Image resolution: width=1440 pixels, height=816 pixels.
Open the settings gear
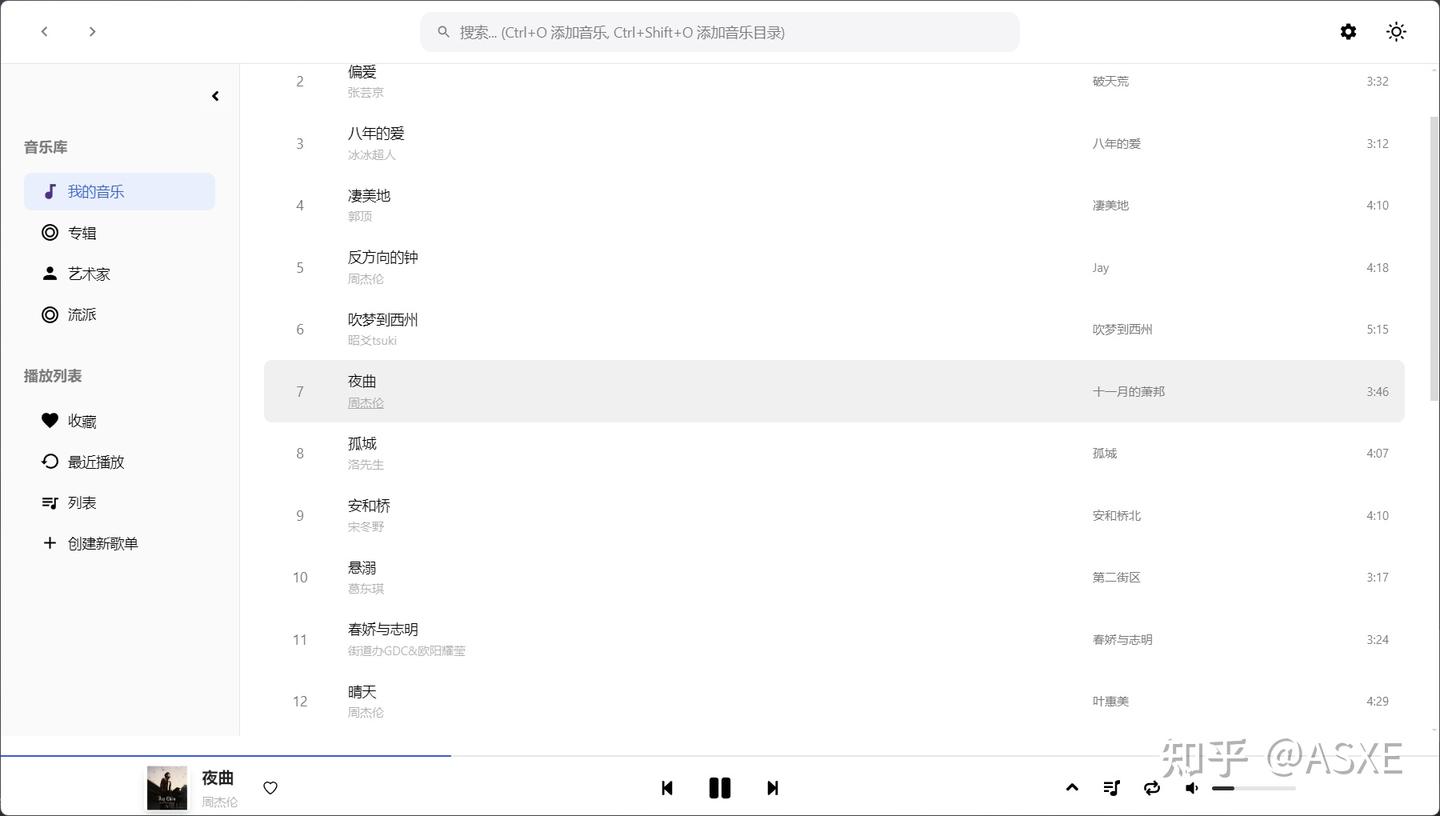pos(1348,32)
